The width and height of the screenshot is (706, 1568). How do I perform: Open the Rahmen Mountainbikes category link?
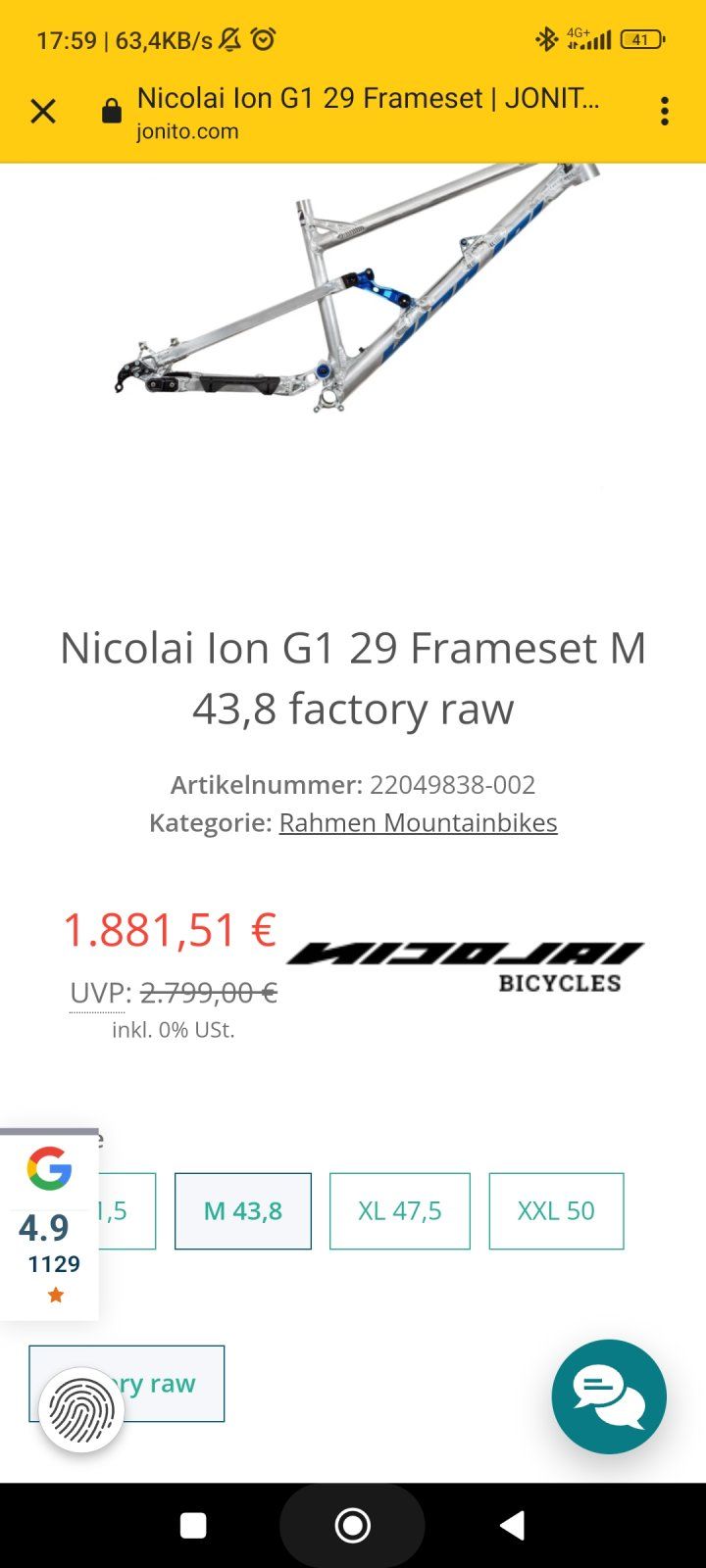[x=418, y=822]
